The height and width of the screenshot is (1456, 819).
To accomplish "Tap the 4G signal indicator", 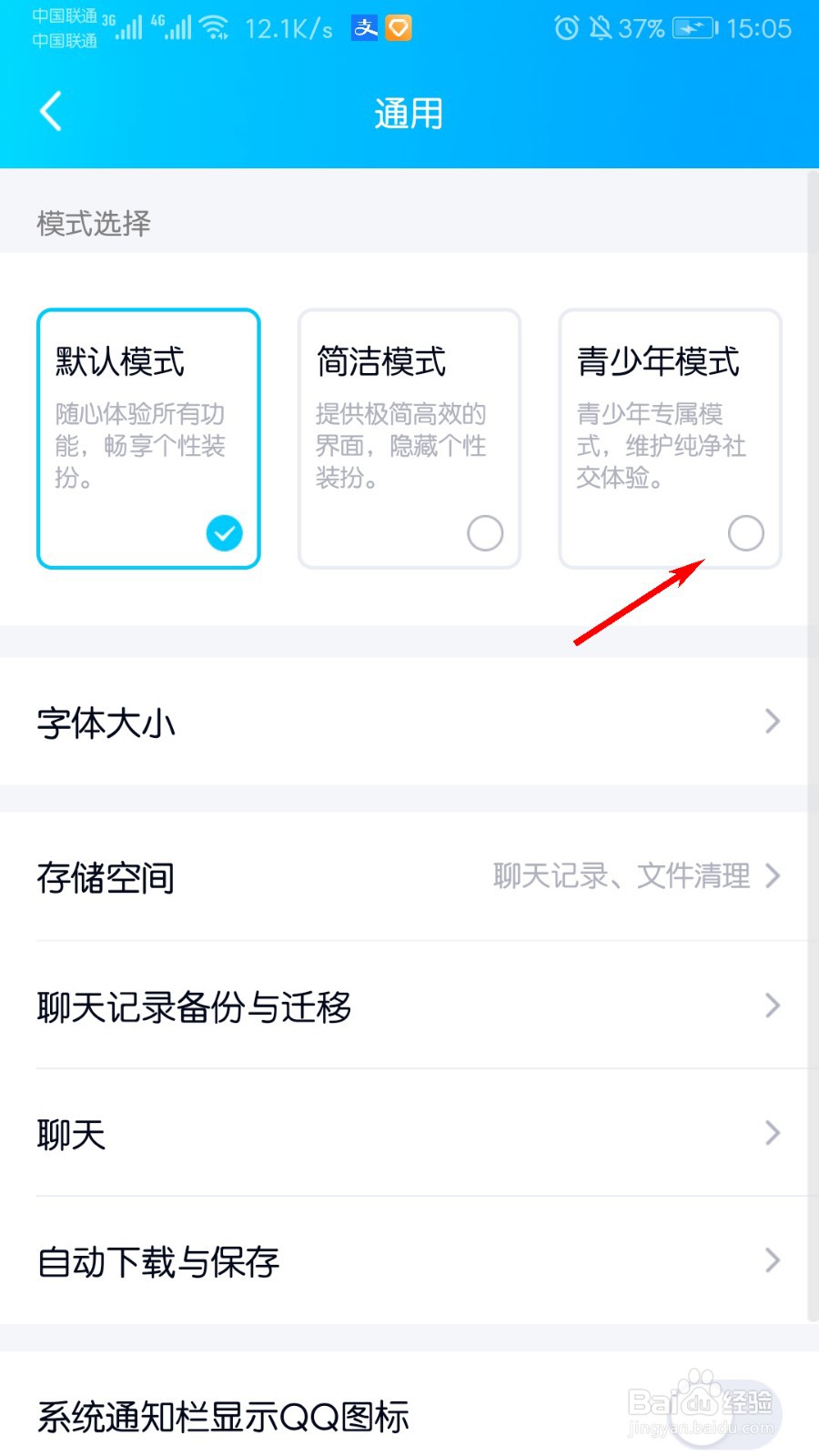I will (173, 28).
